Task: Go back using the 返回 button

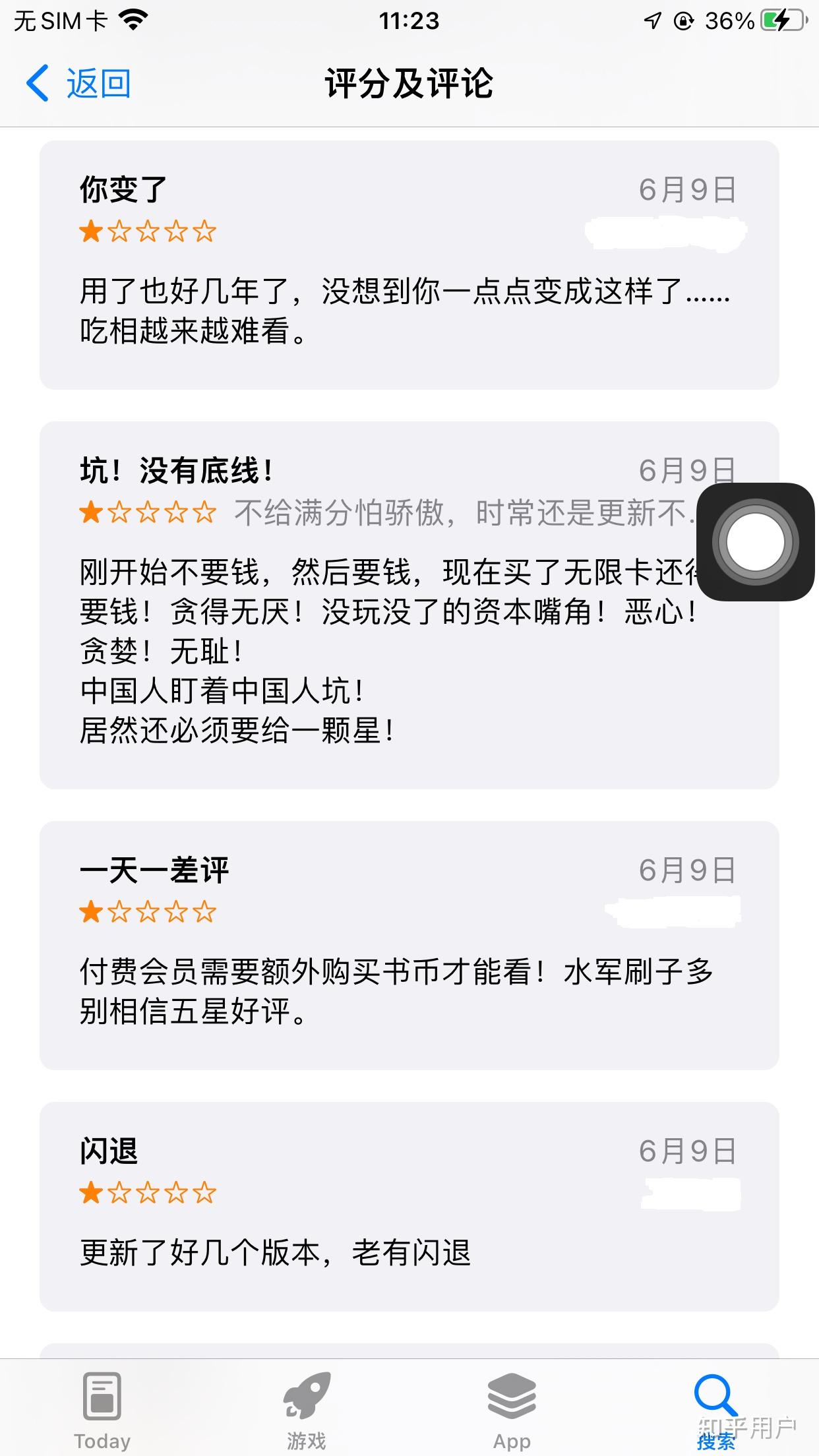Action: point(79,84)
